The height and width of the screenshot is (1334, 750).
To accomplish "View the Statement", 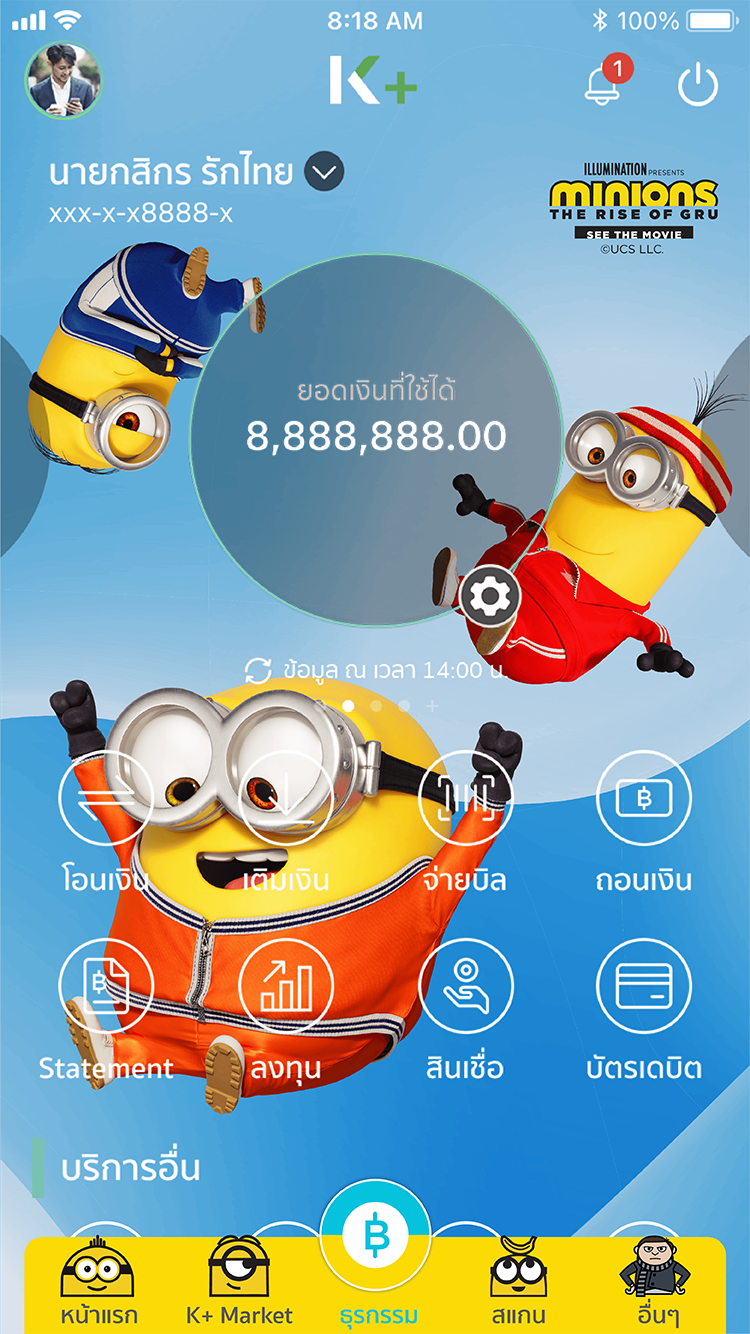I will tap(105, 987).
